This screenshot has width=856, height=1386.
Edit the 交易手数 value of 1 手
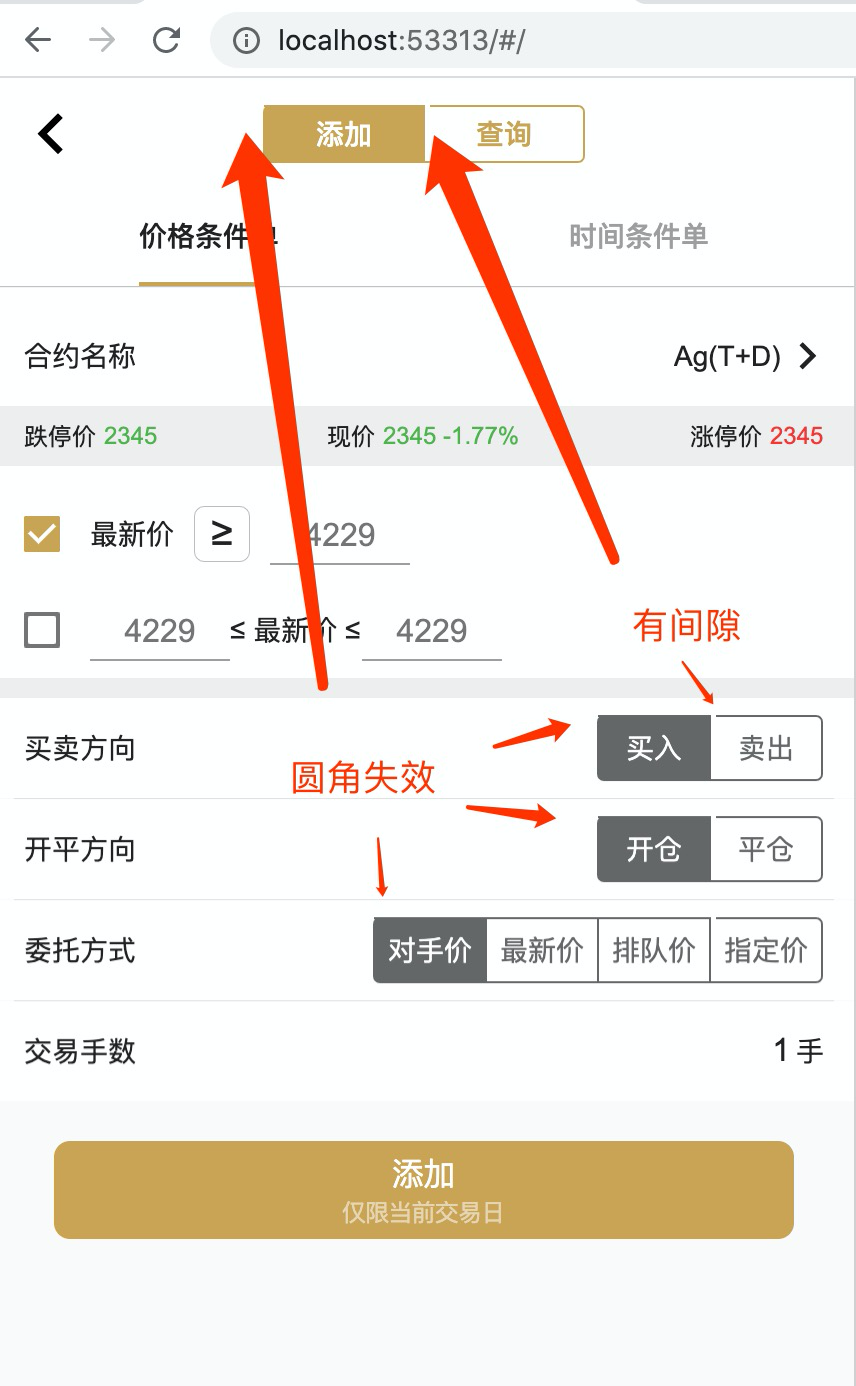pyautogui.click(x=797, y=1051)
